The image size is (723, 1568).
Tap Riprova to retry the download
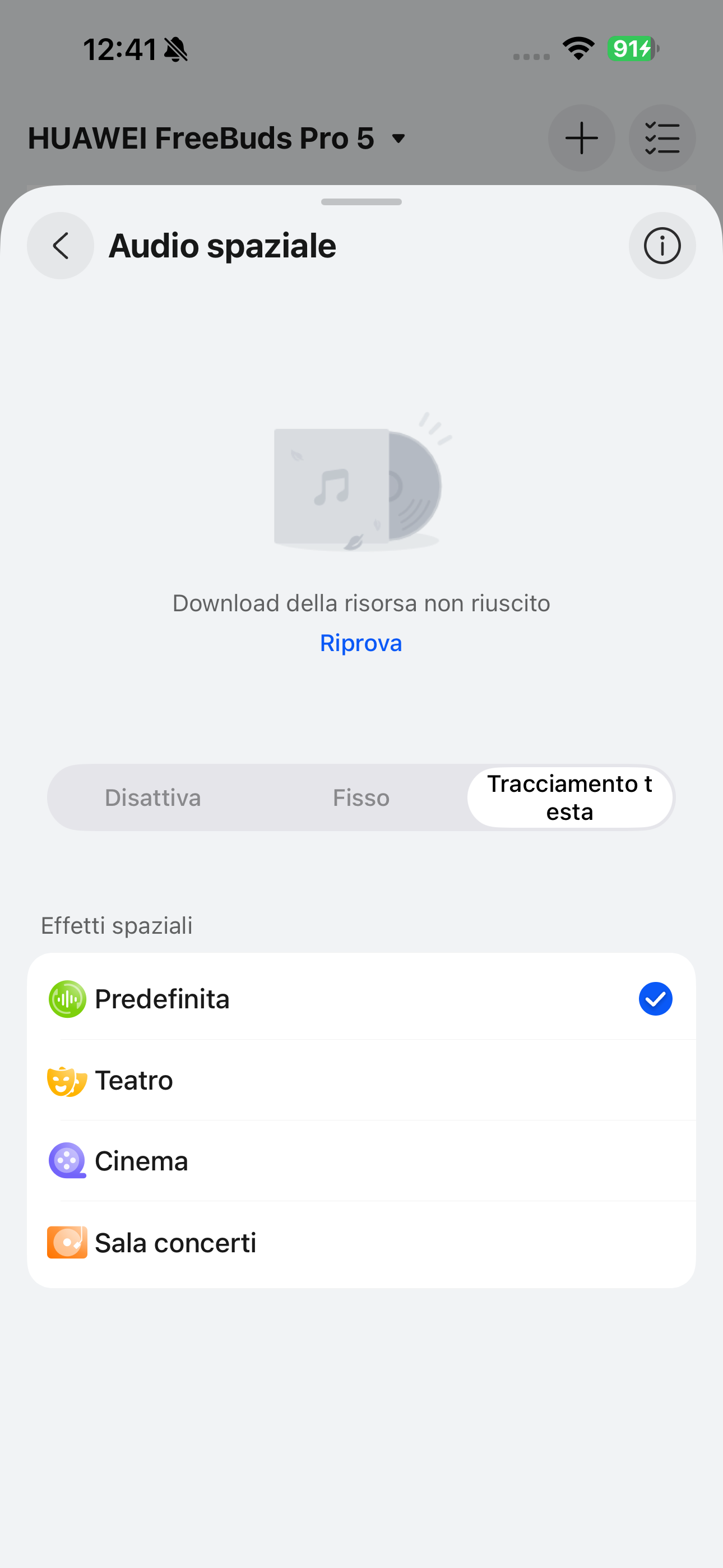click(361, 643)
